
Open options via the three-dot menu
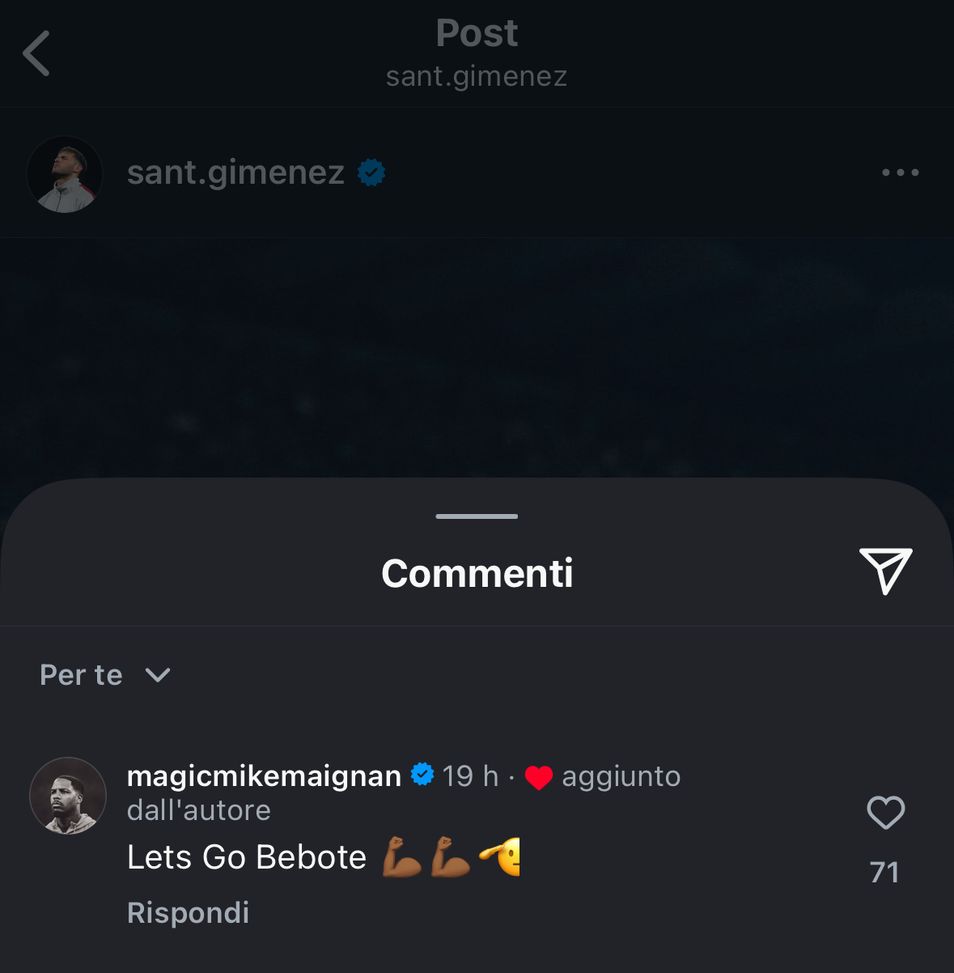pos(901,172)
